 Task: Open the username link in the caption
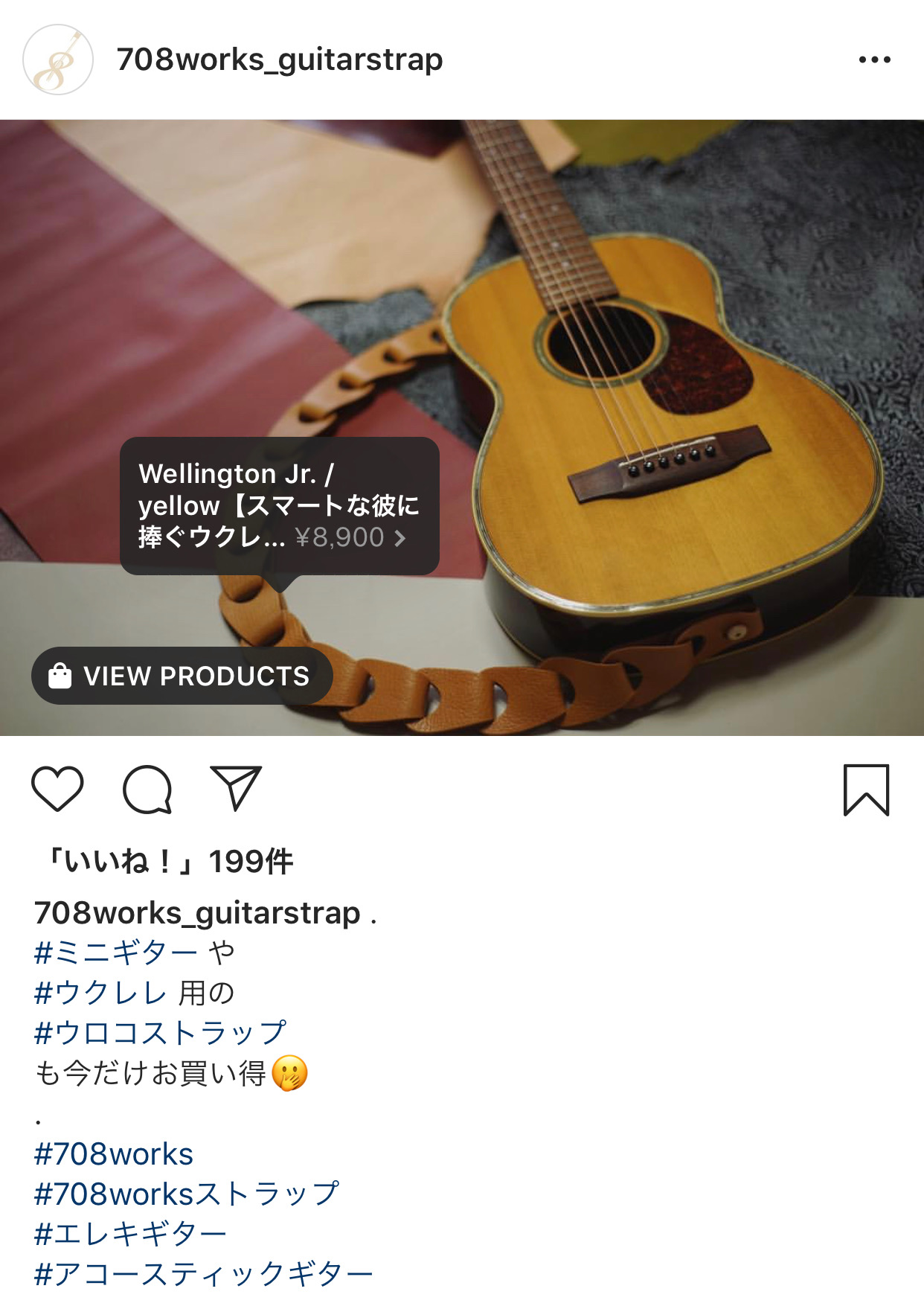tap(197, 913)
